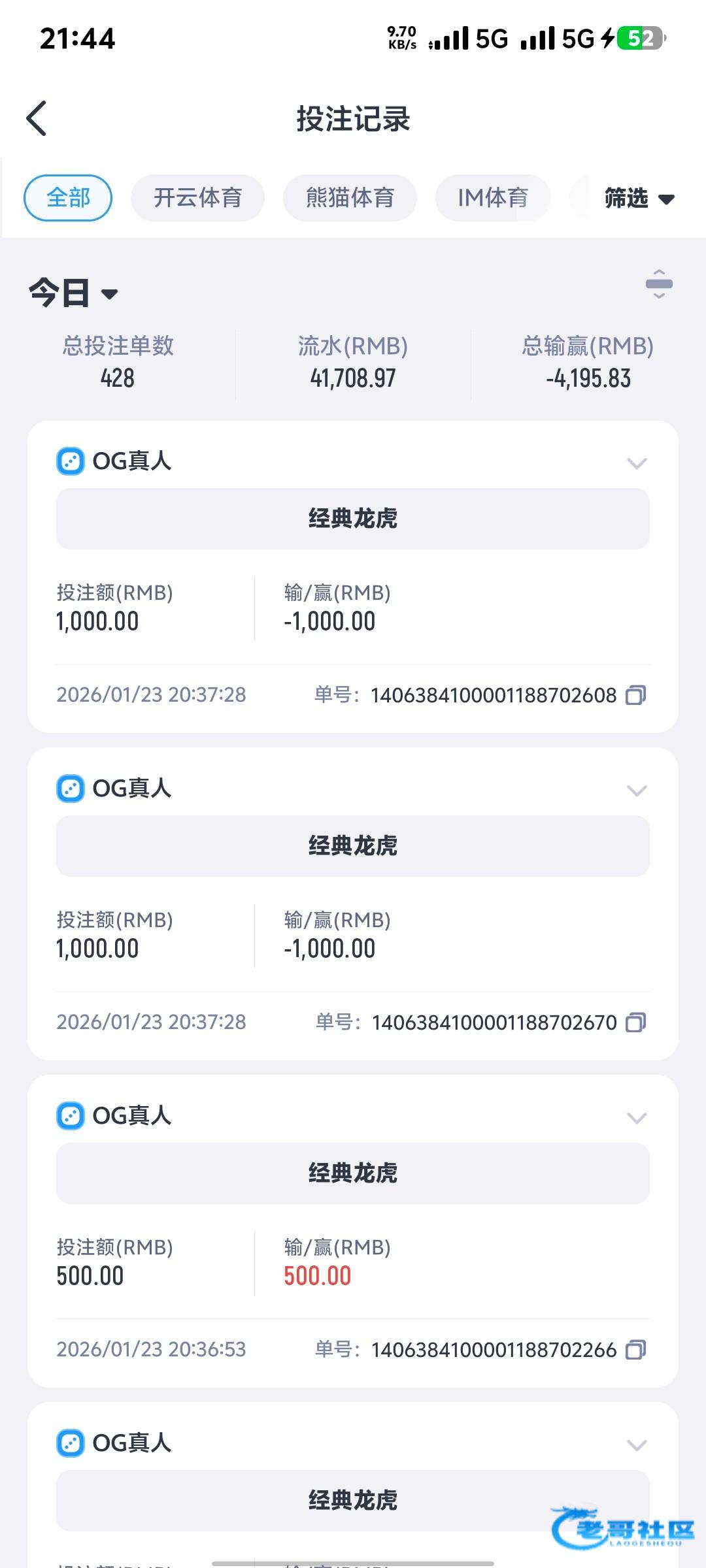
Task: Switch to 熊猫体育 records
Action: coord(350,198)
